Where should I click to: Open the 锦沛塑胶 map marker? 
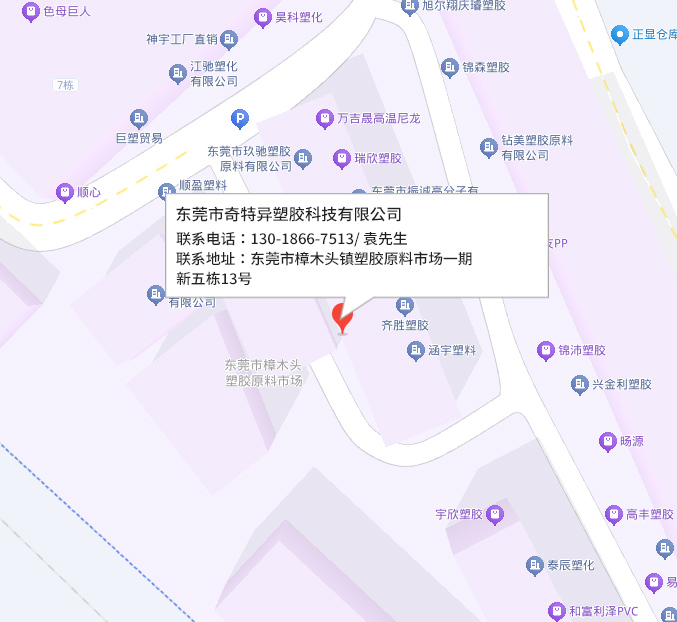point(545,350)
